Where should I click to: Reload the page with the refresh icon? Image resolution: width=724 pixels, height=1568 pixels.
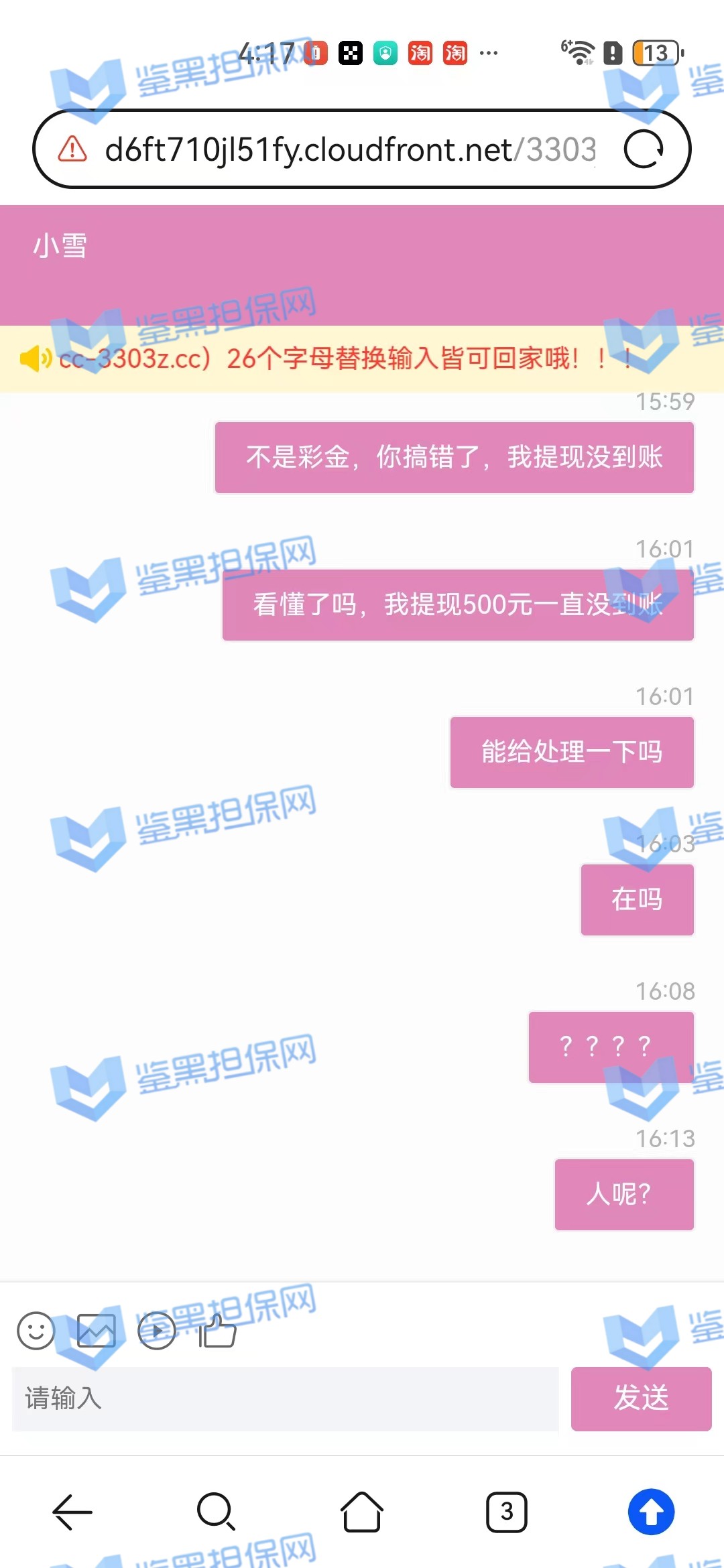click(644, 149)
